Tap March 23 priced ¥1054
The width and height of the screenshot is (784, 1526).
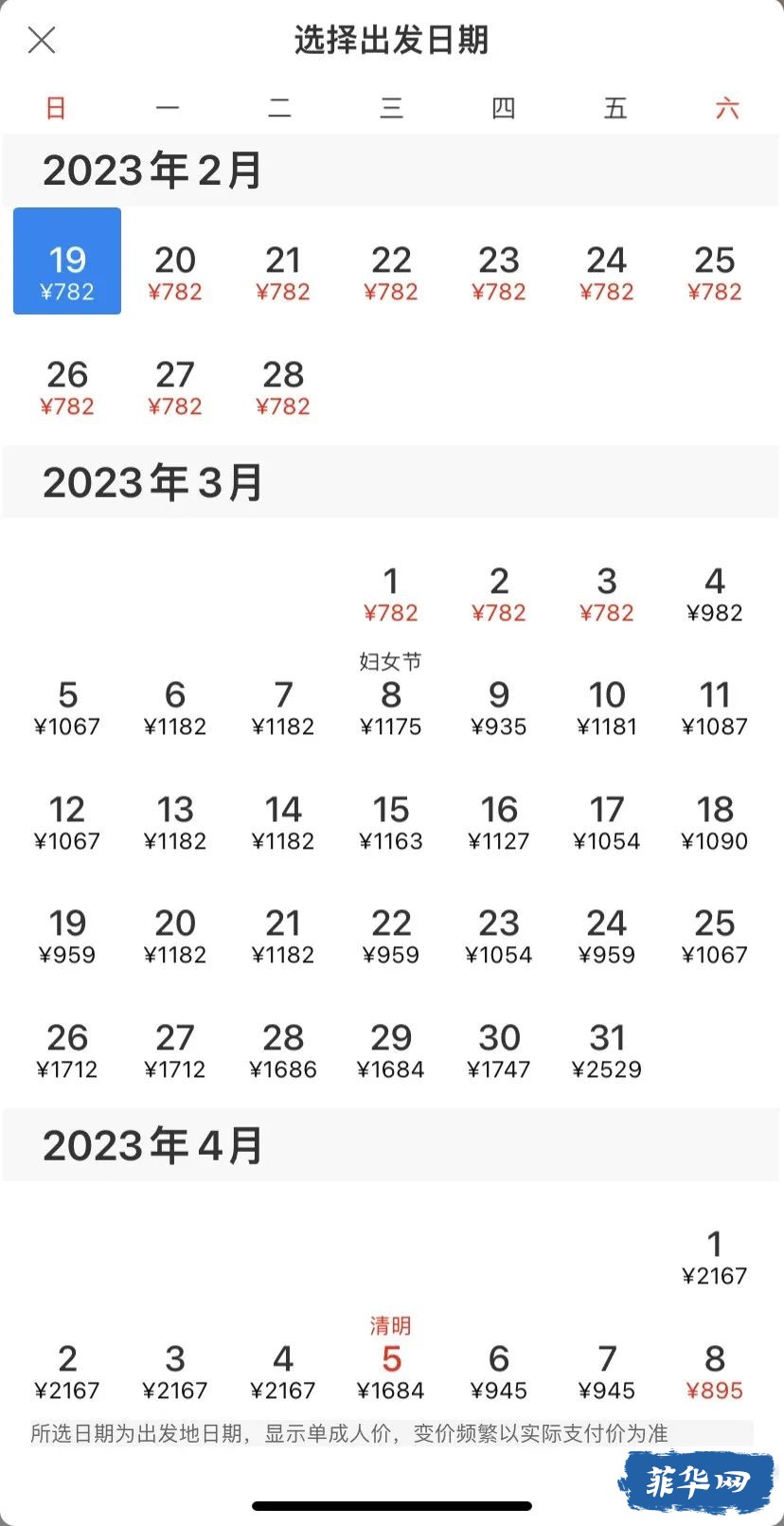[499, 935]
